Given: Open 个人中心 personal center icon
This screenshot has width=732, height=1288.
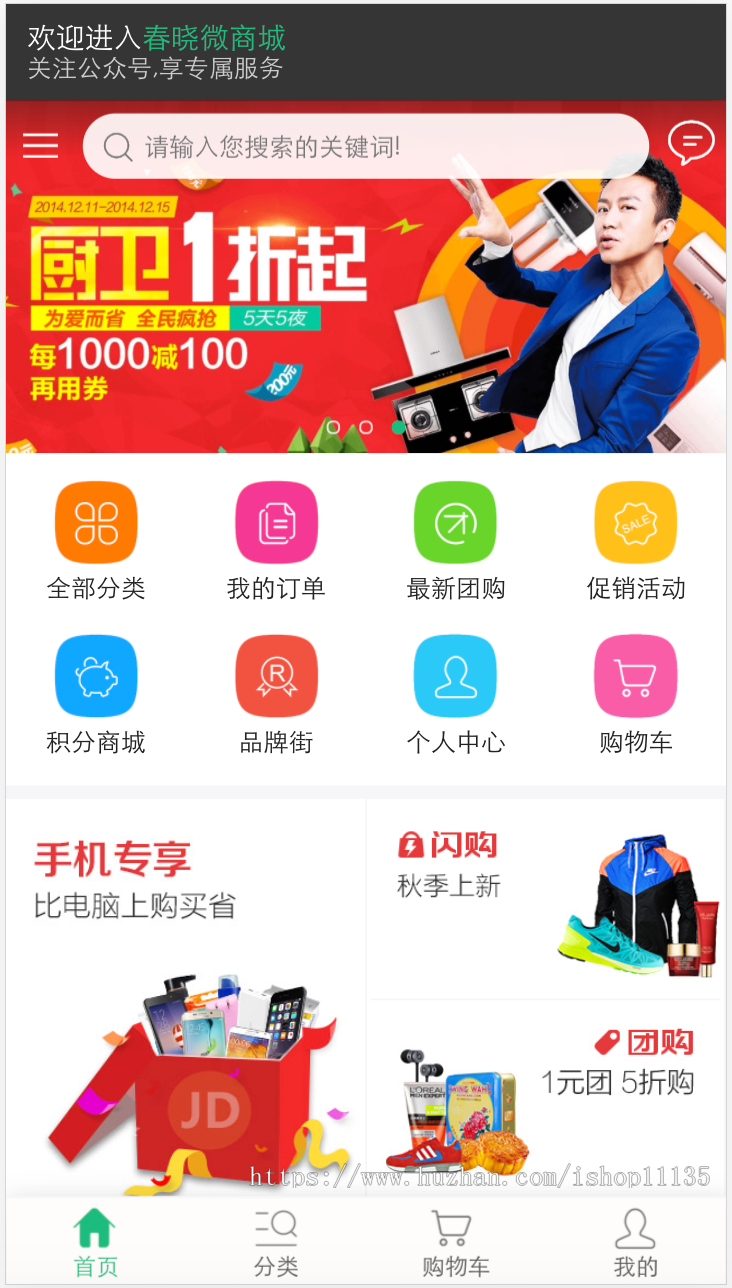Looking at the screenshot, I should [456, 675].
